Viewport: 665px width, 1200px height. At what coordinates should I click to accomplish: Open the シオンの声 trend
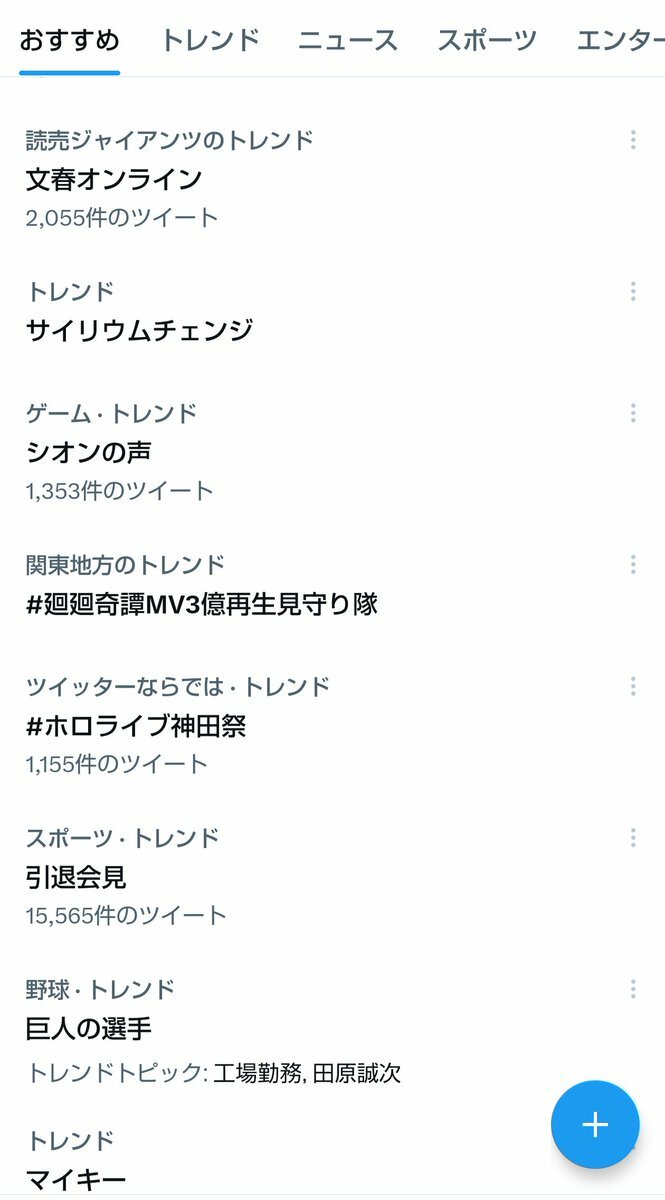click(x=88, y=452)
